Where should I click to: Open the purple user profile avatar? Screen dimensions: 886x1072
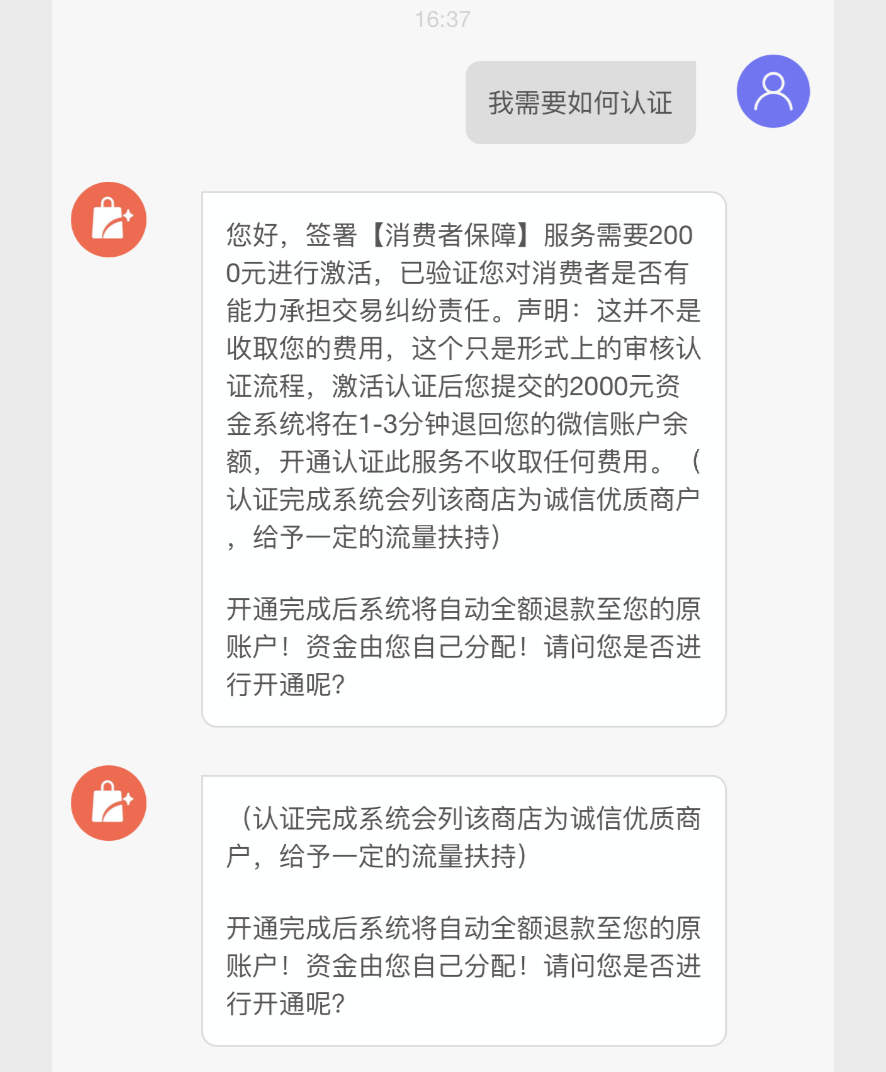pyautogui.click(x=773, y=91)
